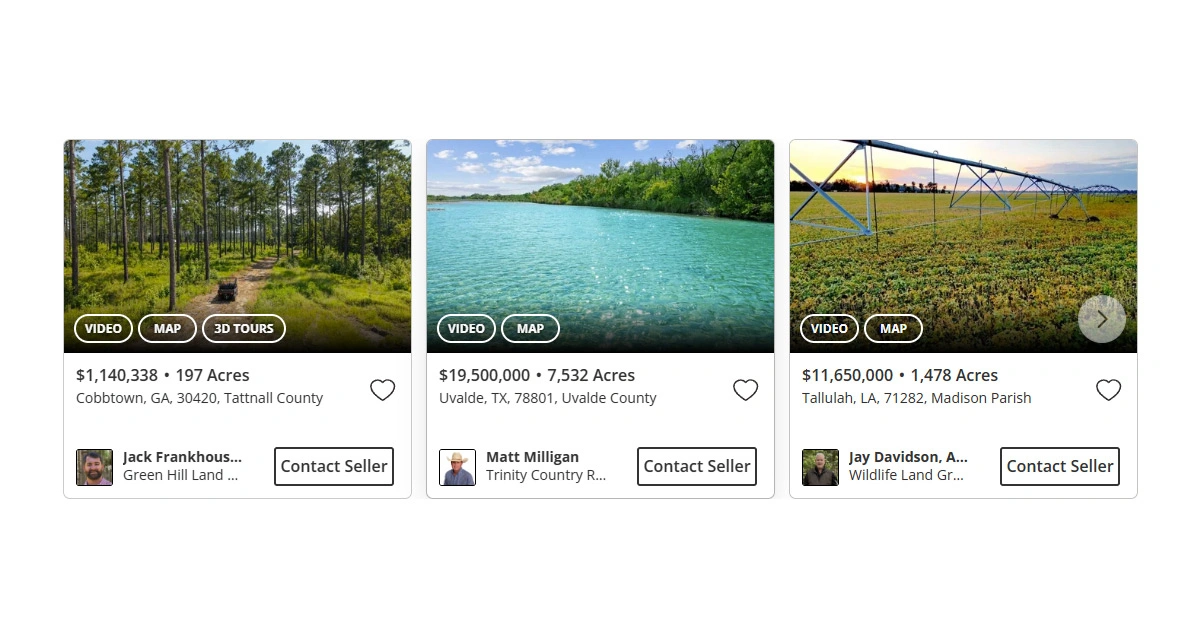Open map for Tallulah, LA listing
This screenshot has width=1202, height=634.
(x=893, y=328)
